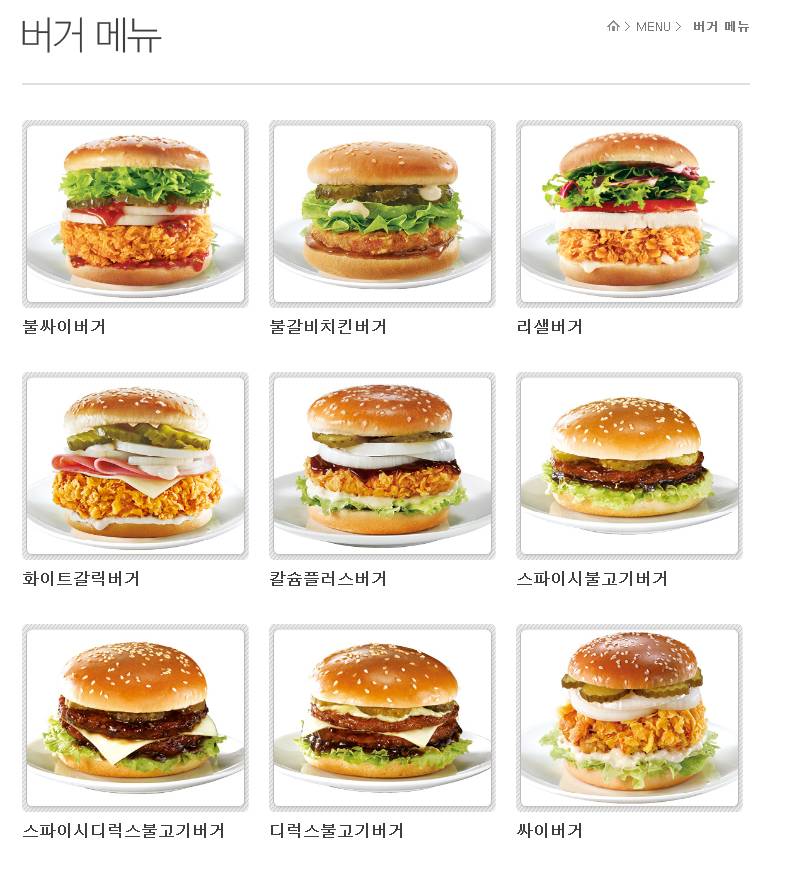Image resolution: width=800 pixels, height=869 pixels.
Task: View the 불갈비치킨버거 item
Action: (x=382, y=214)
